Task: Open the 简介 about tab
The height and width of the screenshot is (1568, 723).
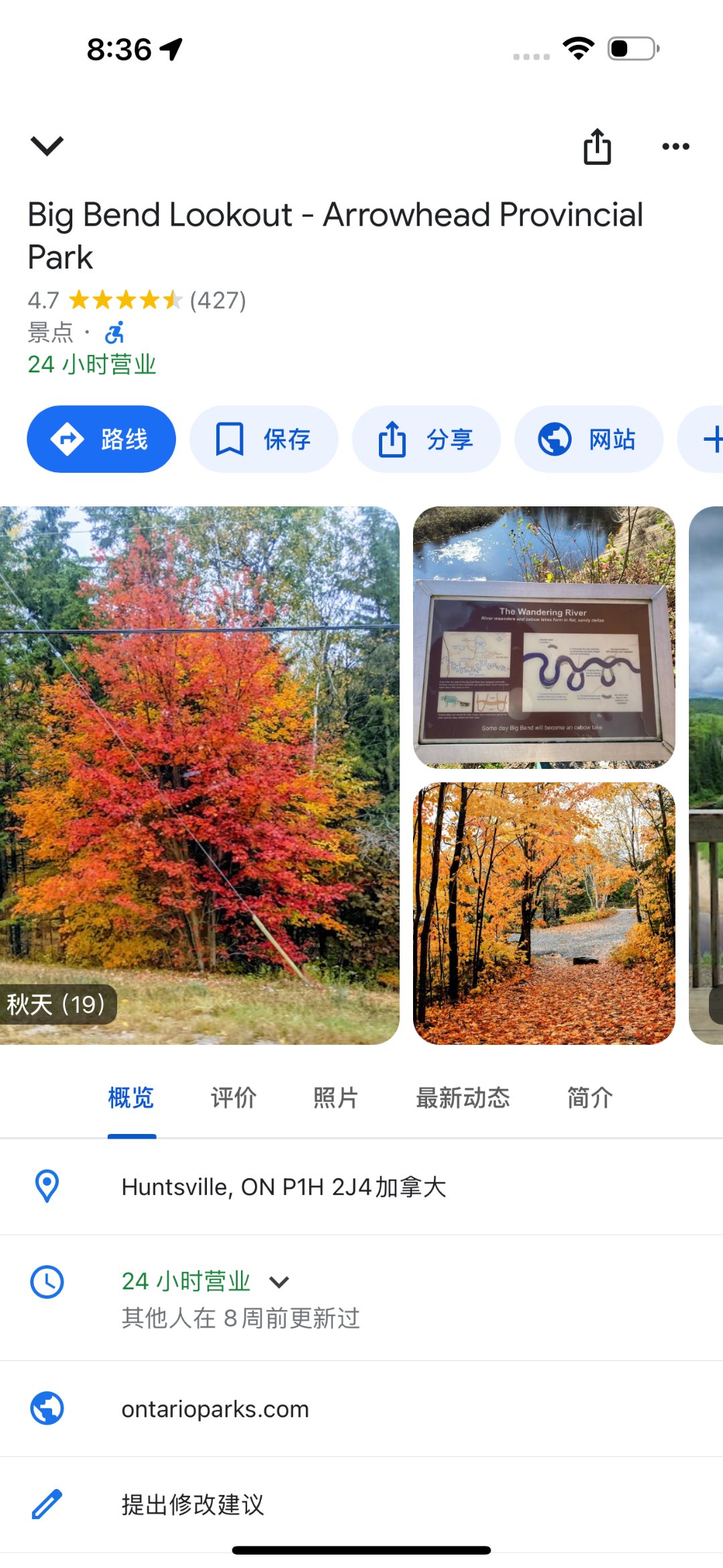Action: tap(590, 1098)
